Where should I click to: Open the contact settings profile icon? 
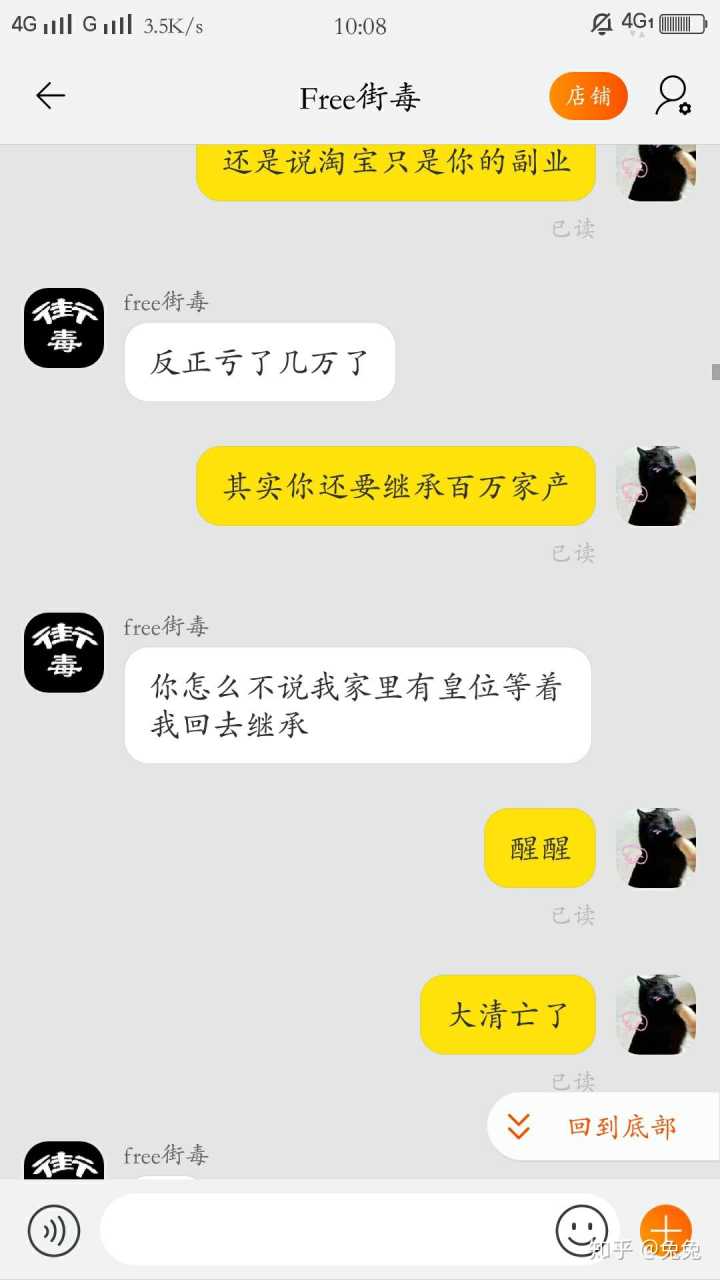click(x=673, y=96)
